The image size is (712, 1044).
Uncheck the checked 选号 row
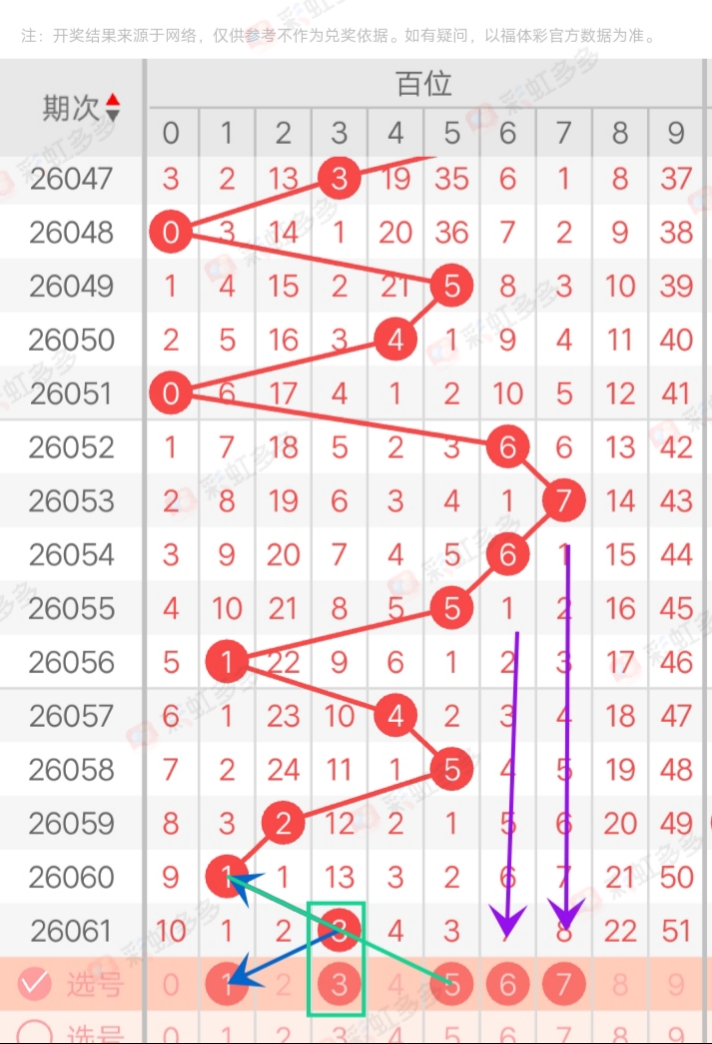click(x=35, y=984)
